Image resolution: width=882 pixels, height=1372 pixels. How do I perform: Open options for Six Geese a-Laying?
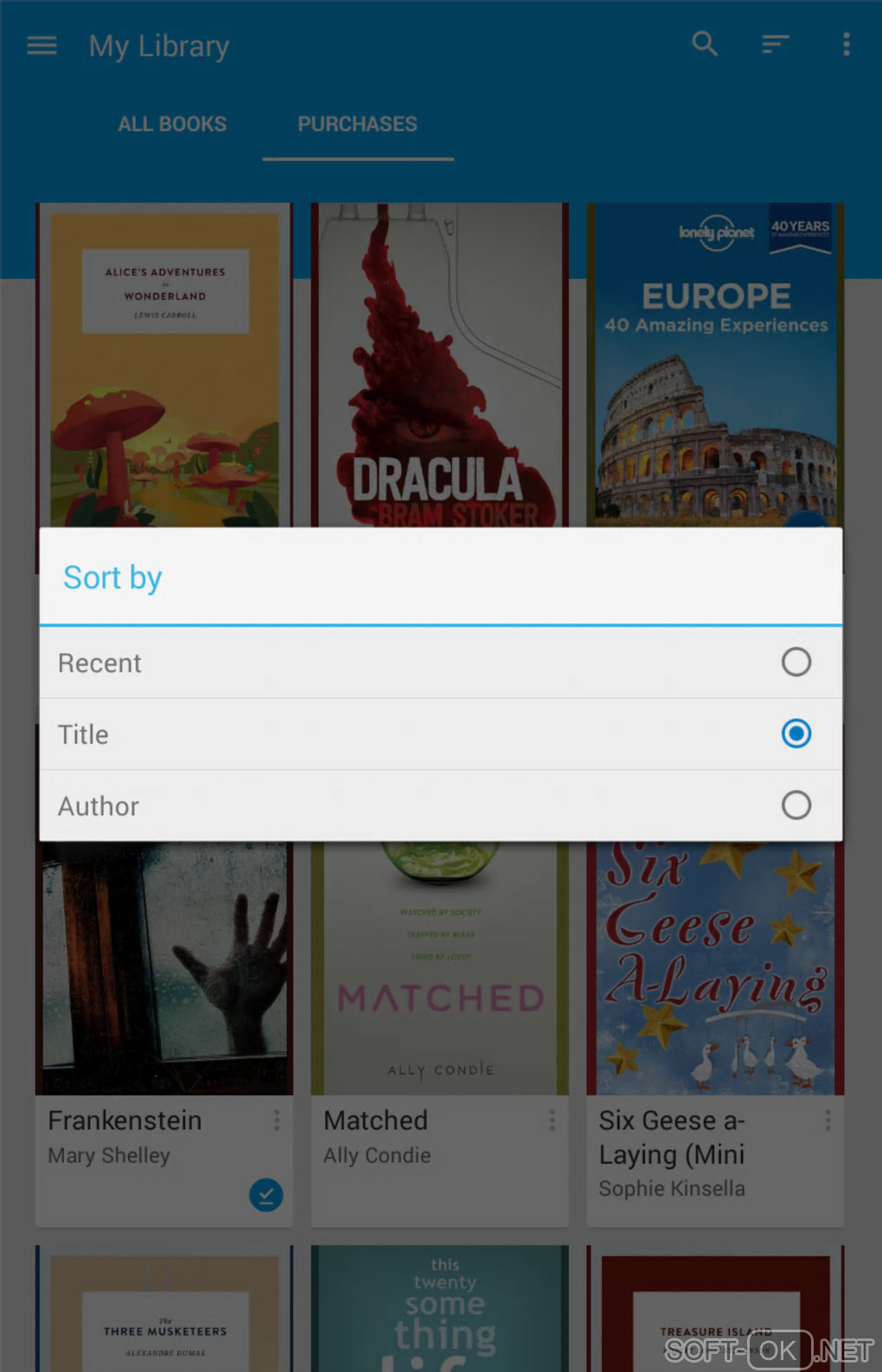click(828, 1120)
